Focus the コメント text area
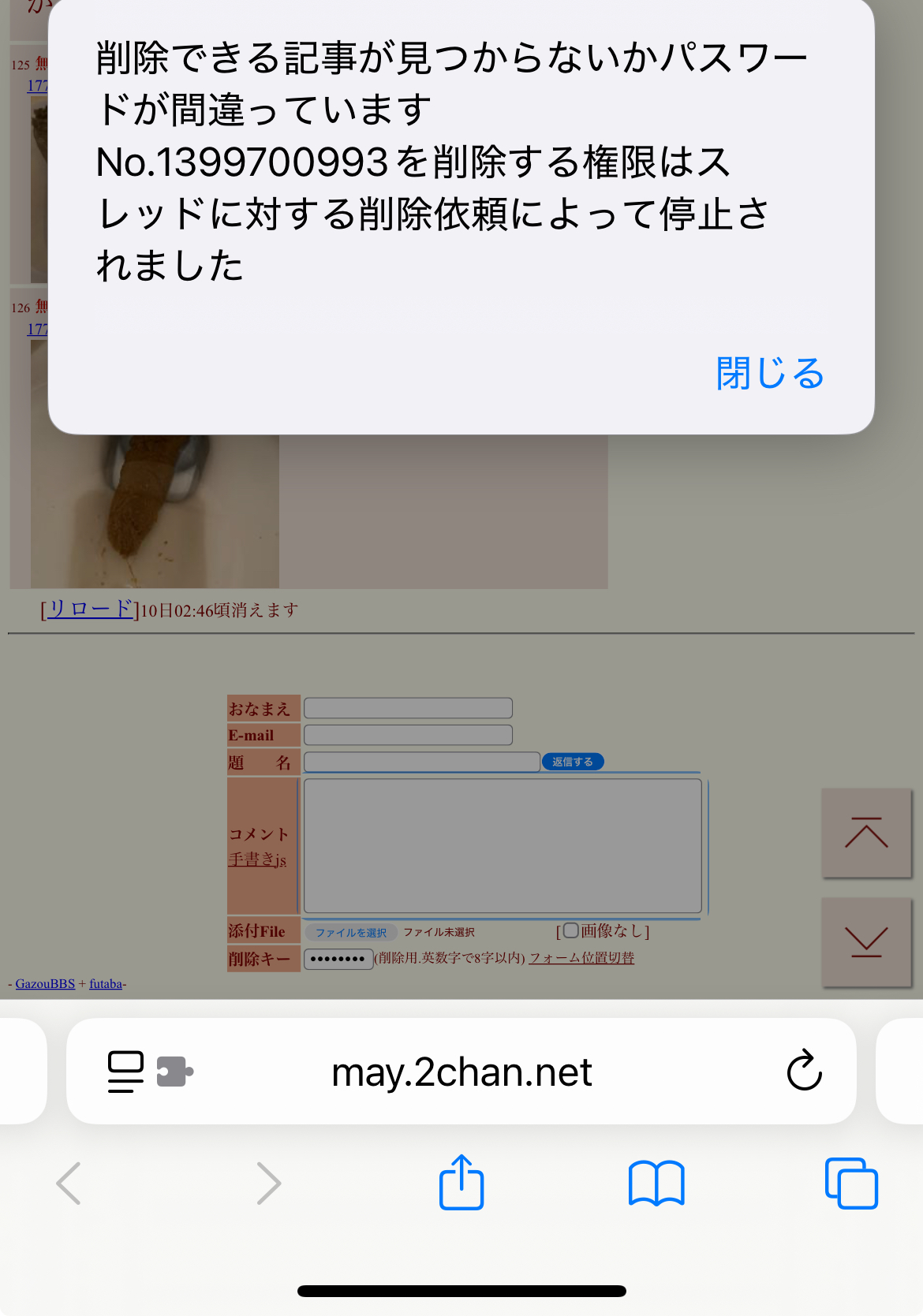The height and width of the screenshot is (1316, 923). (x=503, y=845)
